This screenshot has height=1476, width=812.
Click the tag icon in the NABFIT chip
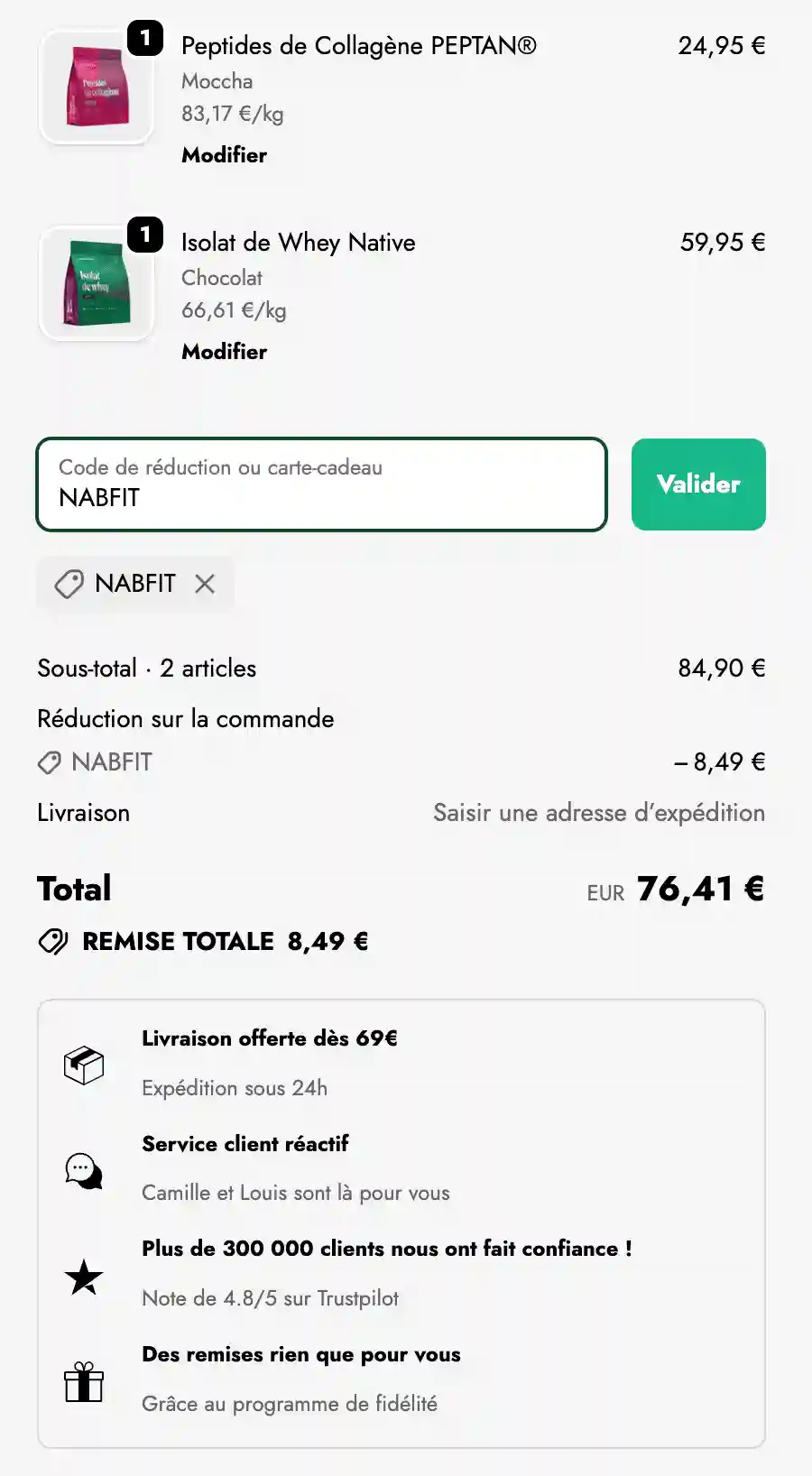click(68, 585)
